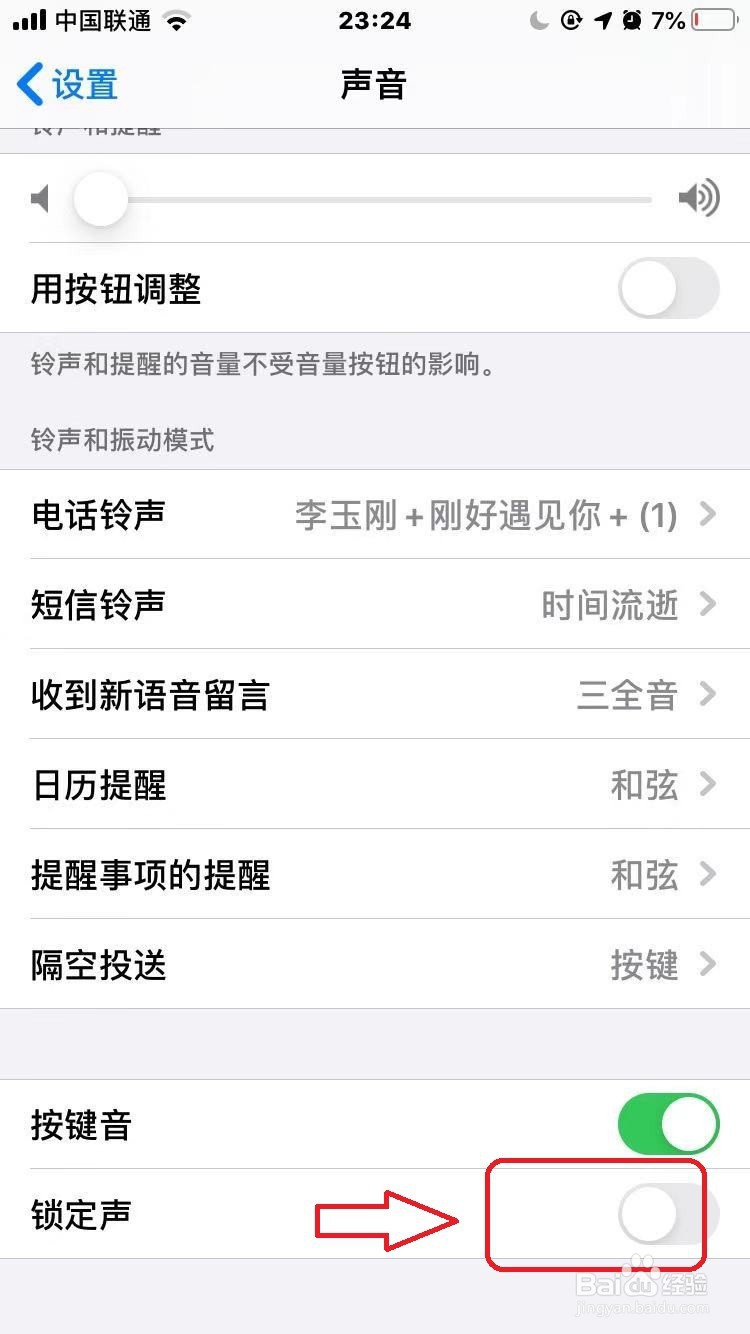
Task: Open the 电话铃声 ringtone options
Action: coord(375,515)
